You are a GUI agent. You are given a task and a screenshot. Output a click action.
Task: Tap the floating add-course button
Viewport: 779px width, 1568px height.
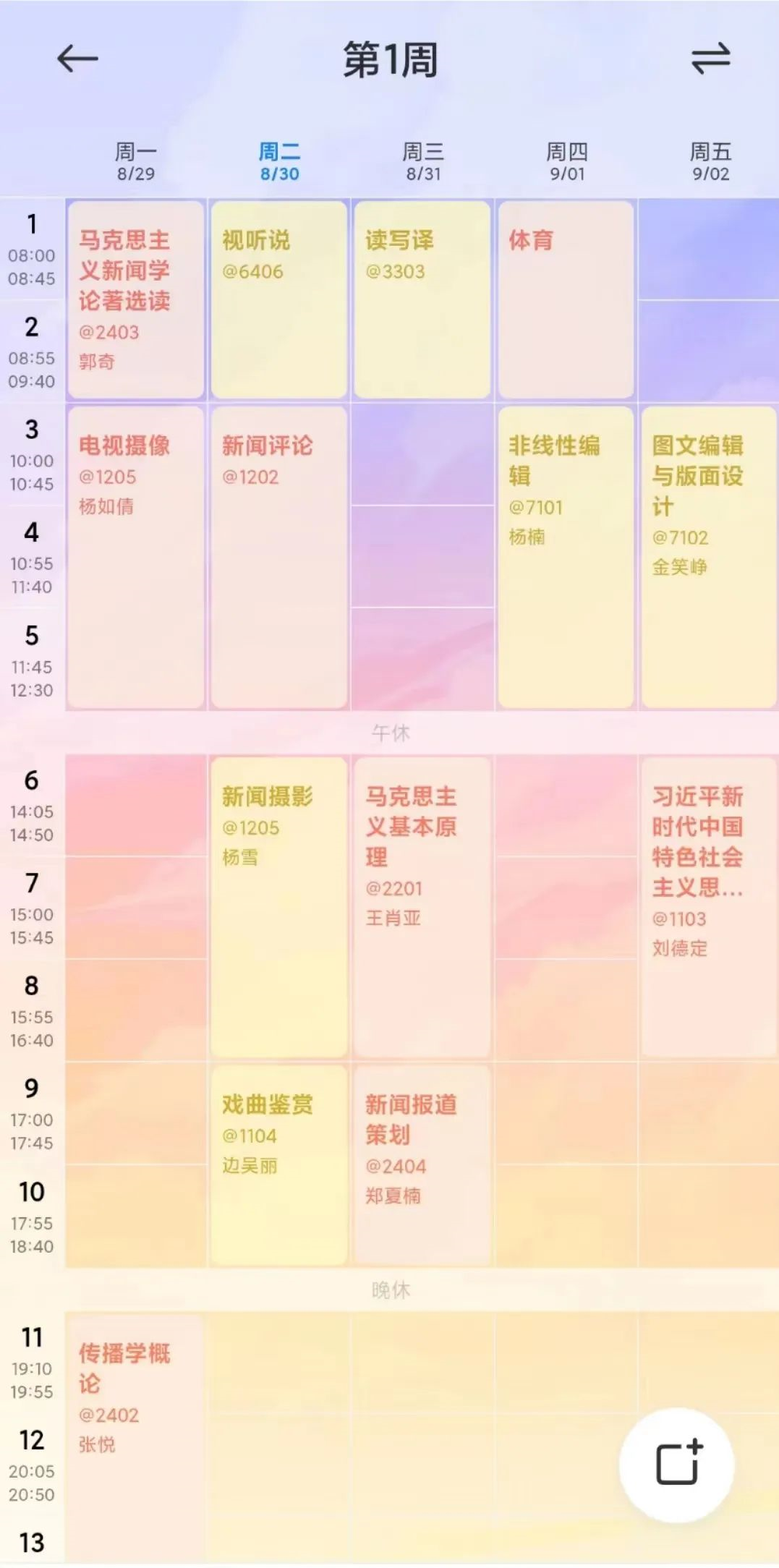pos(677,1465)
